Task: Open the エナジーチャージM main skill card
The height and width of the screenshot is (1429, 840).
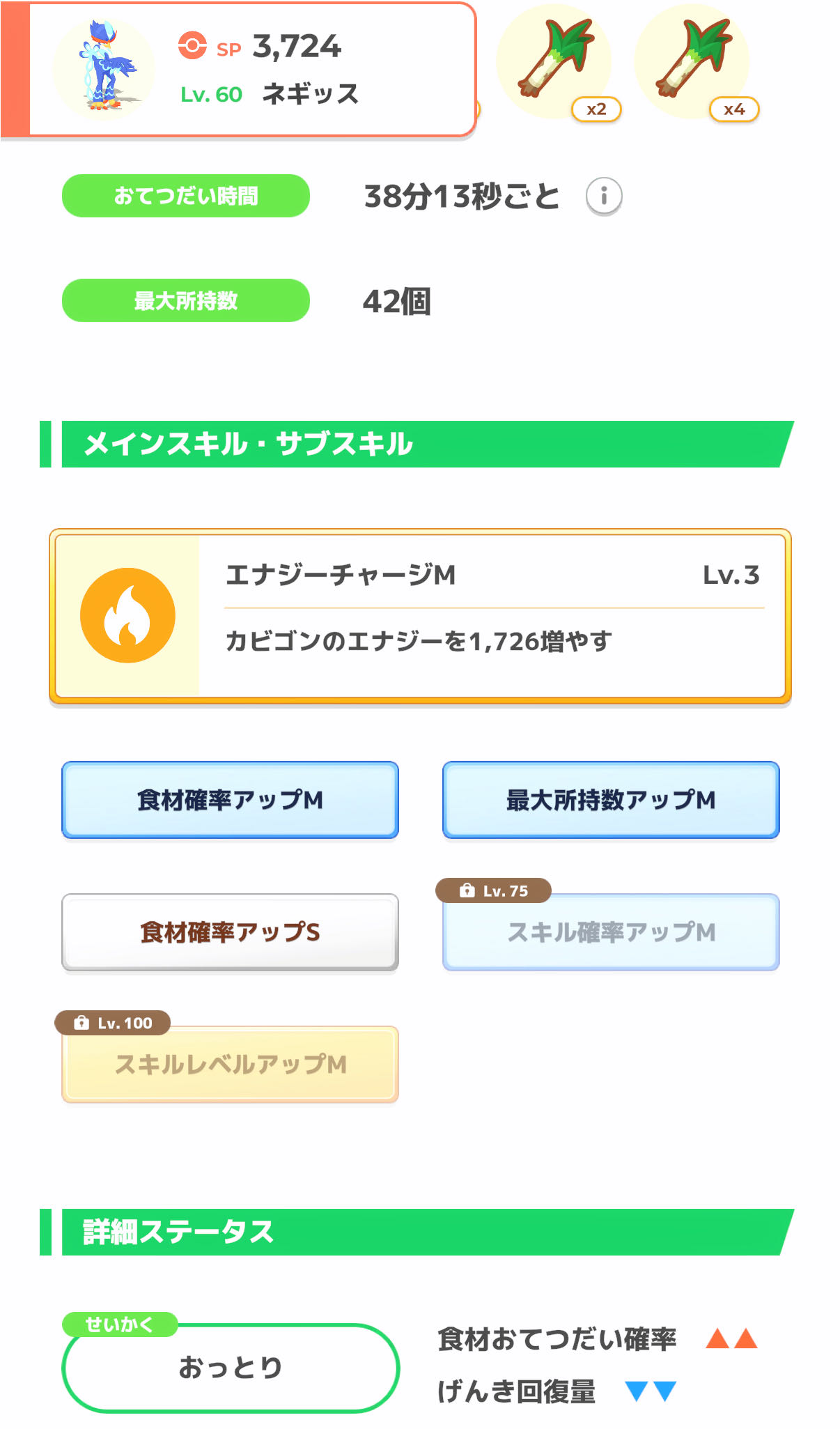Action: [420, 616]
